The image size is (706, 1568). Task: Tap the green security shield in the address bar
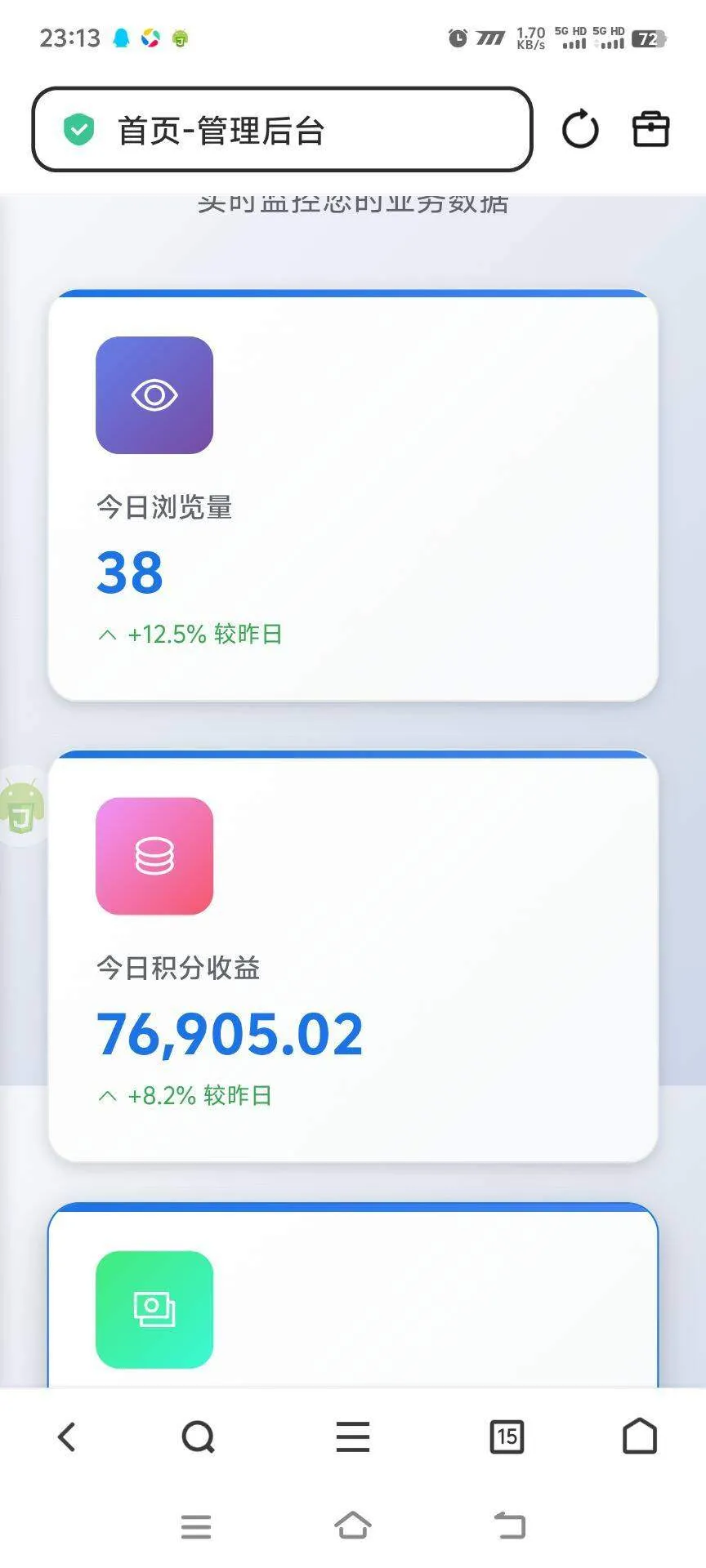(x=78, y=129)
